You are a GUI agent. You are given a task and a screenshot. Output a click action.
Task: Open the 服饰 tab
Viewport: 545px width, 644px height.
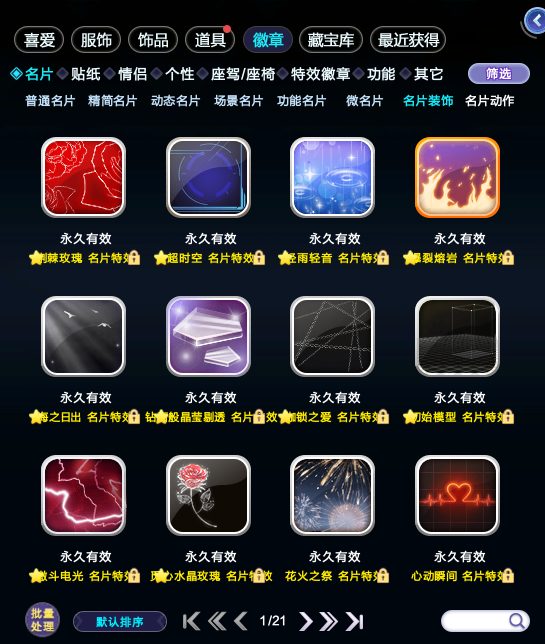pos(96,40)
